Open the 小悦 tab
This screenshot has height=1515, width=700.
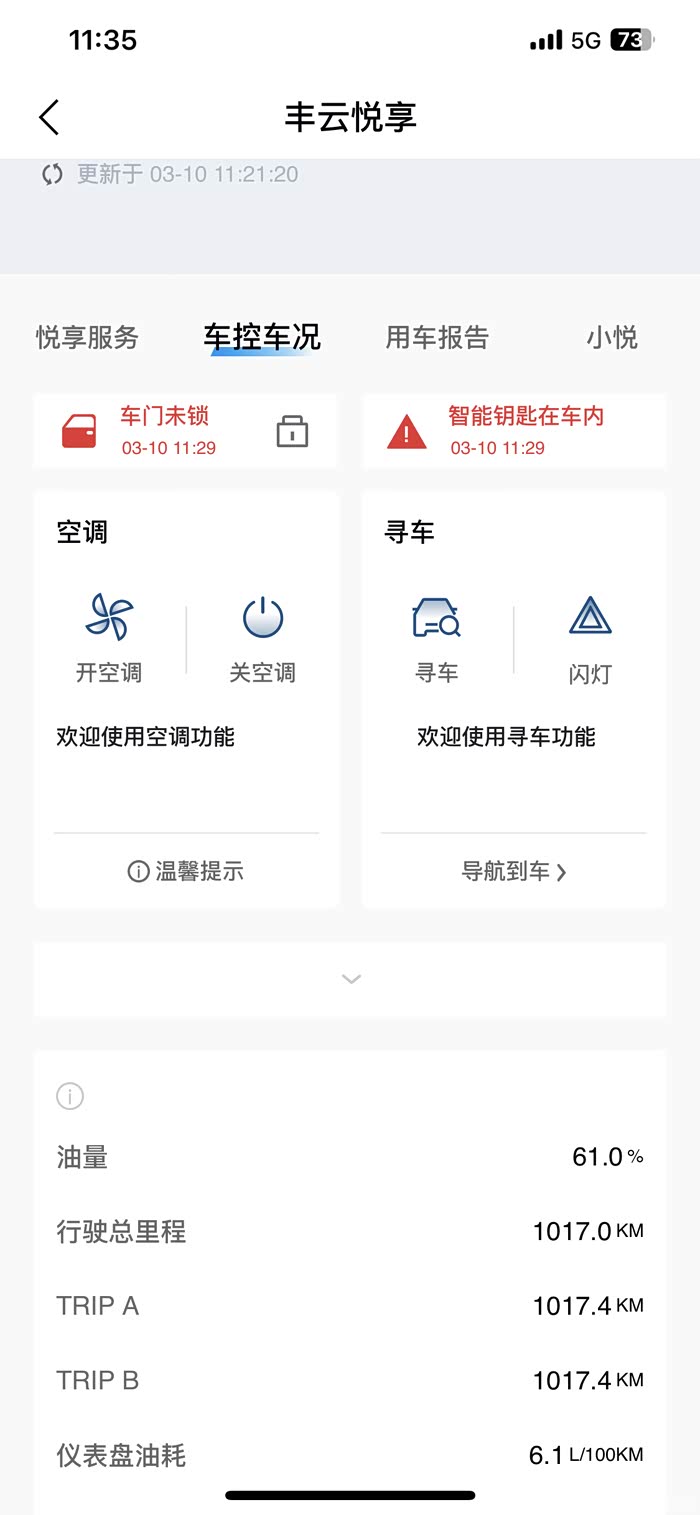point(612,338)
